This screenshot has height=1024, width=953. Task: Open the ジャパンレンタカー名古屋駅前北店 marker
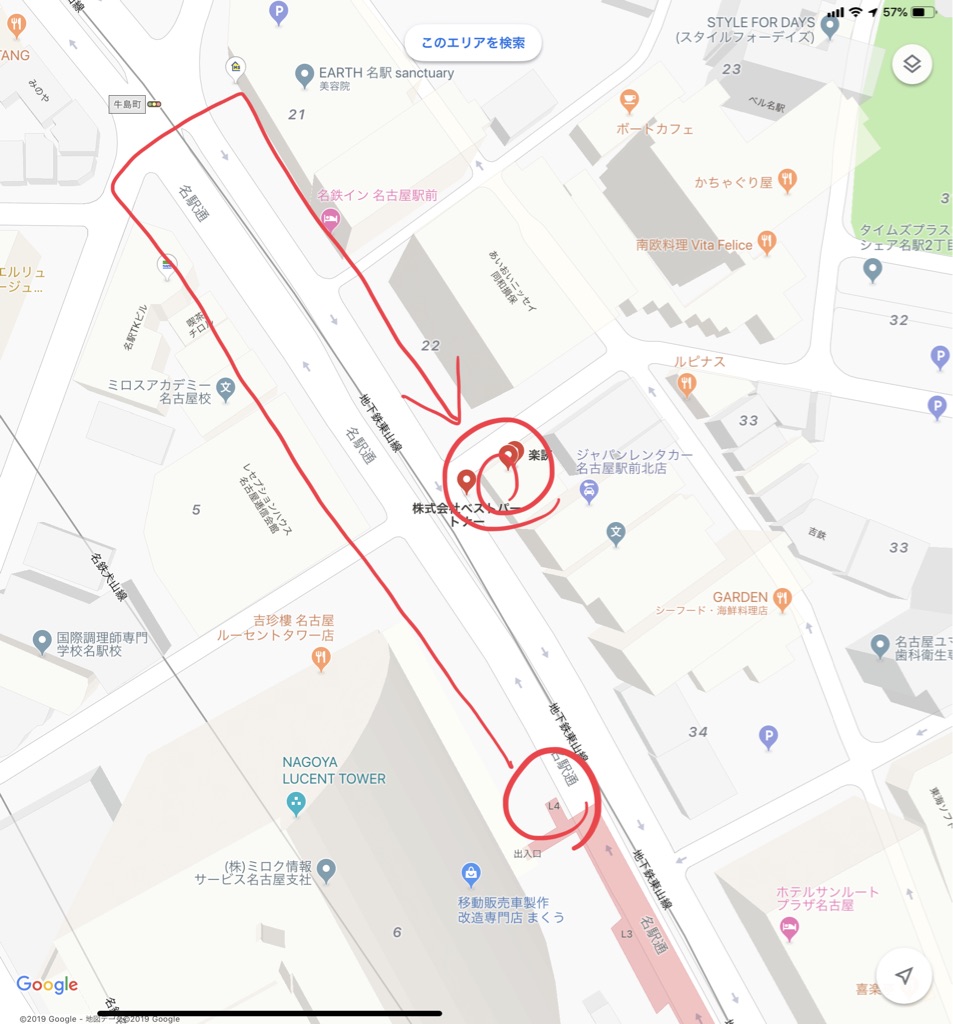coord(589,491)
